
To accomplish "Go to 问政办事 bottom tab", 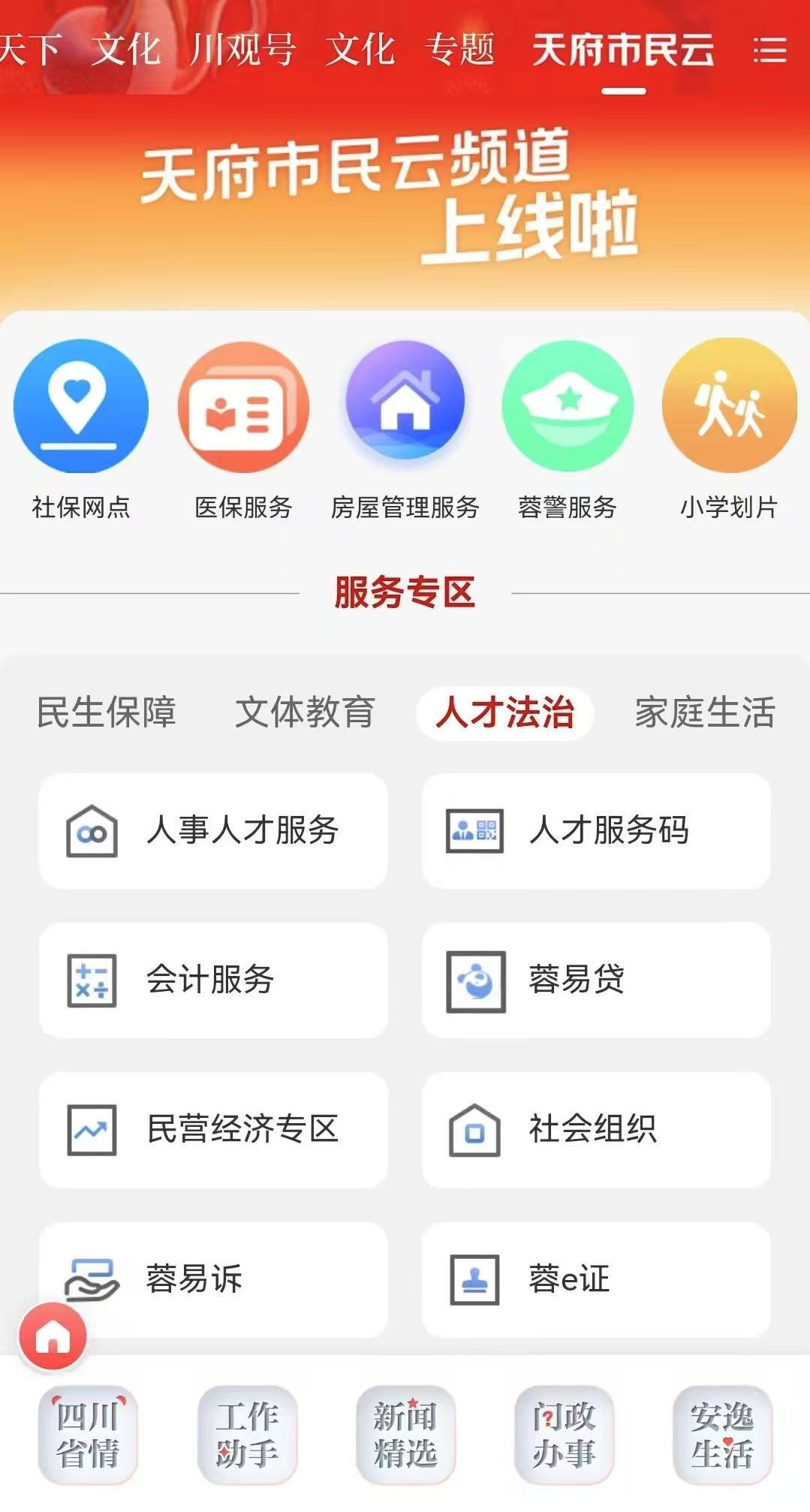I will pos(564,1435).
